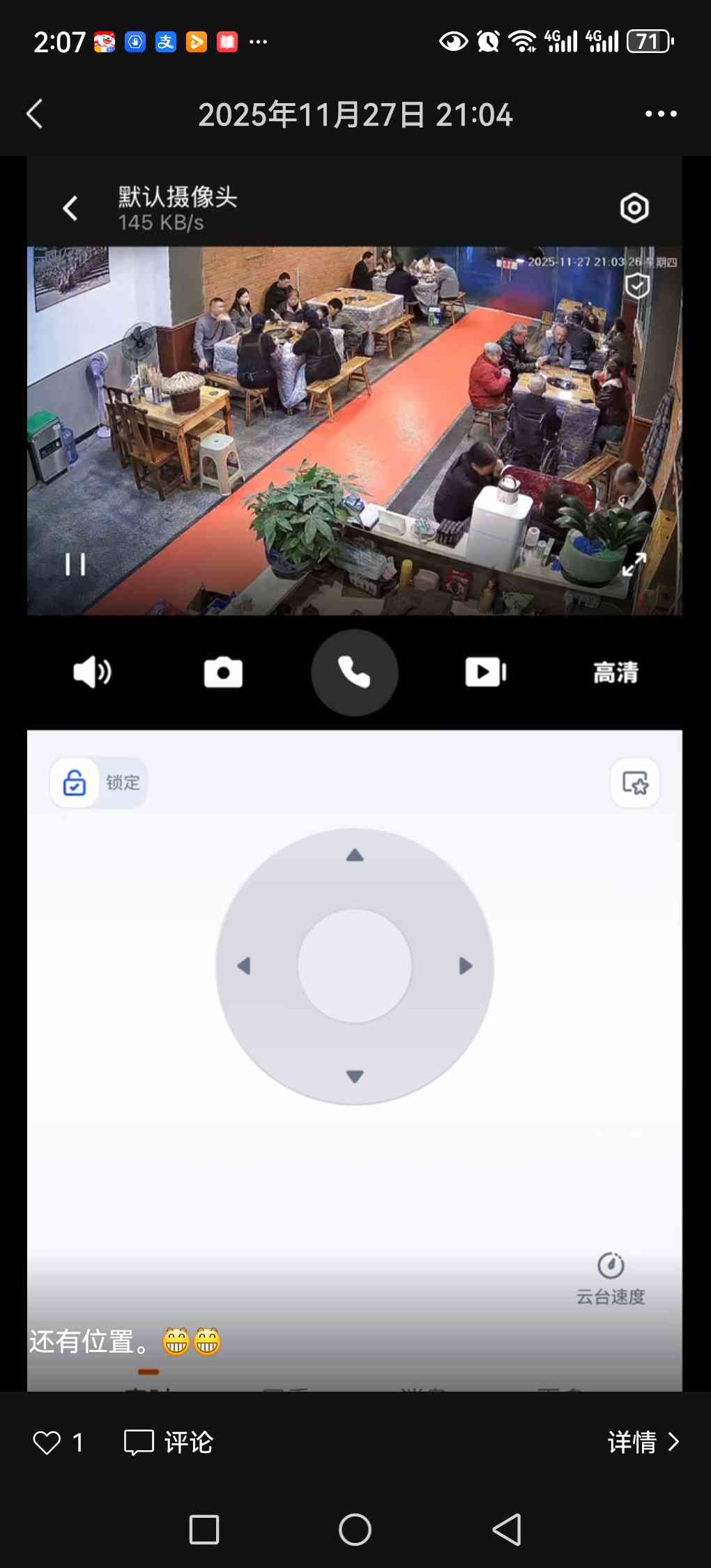Screen dimensions: 711x1568
Task: Open 详情 post details
Action: (x=643, y=1442)
